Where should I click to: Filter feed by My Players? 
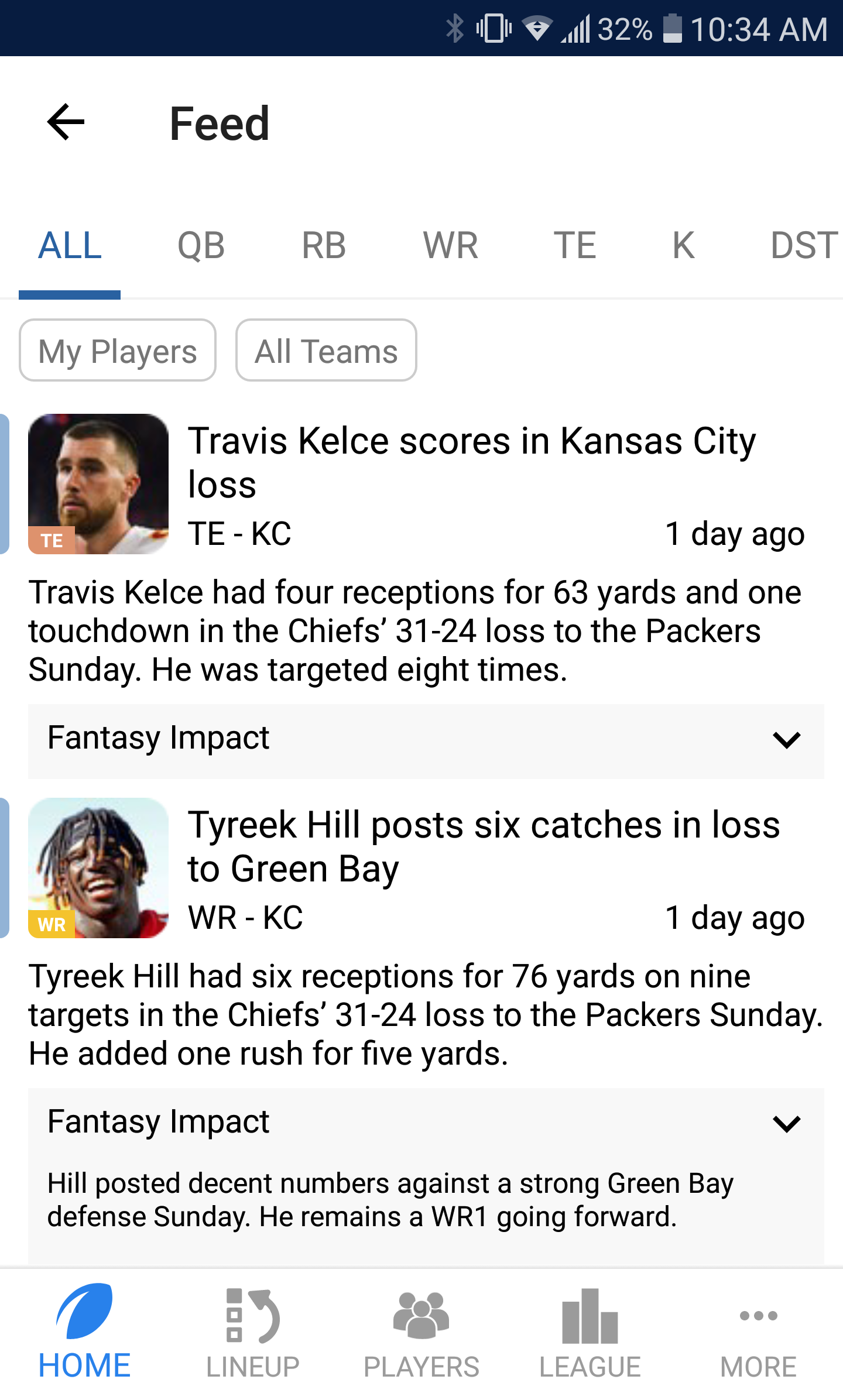(118, 351)
